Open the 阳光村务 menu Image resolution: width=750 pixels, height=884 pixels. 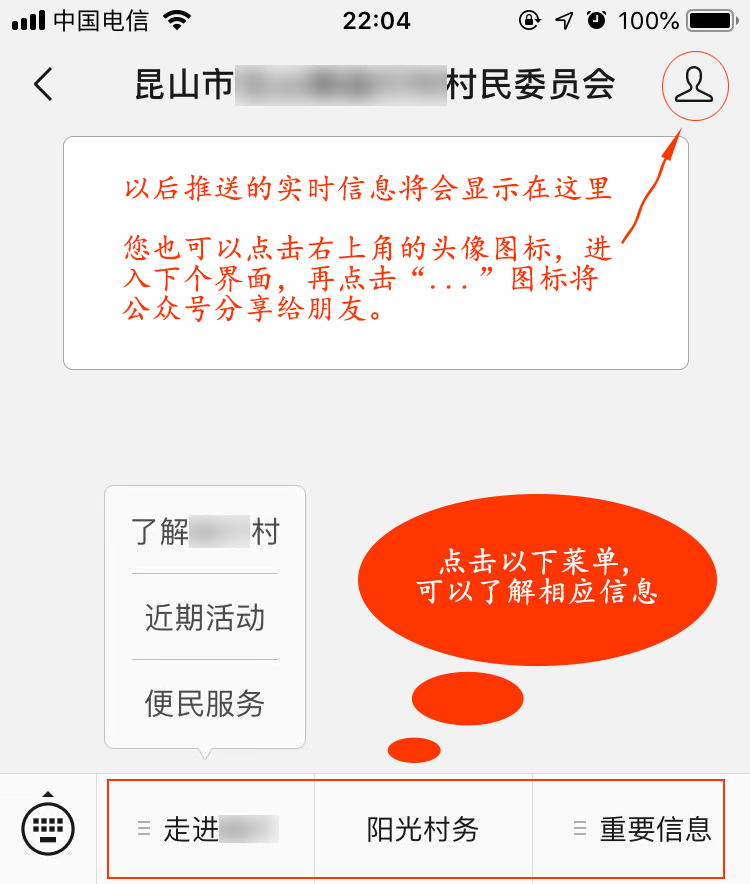(x=423, y=829)
